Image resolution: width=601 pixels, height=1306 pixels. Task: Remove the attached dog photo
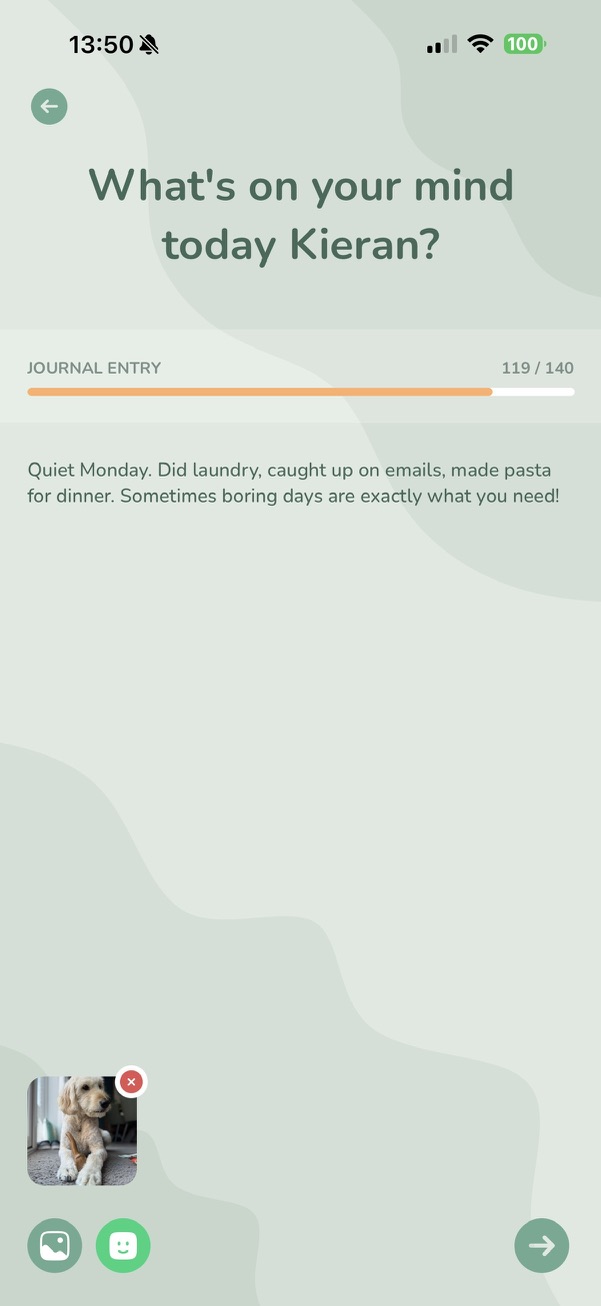coord(131,1082)
